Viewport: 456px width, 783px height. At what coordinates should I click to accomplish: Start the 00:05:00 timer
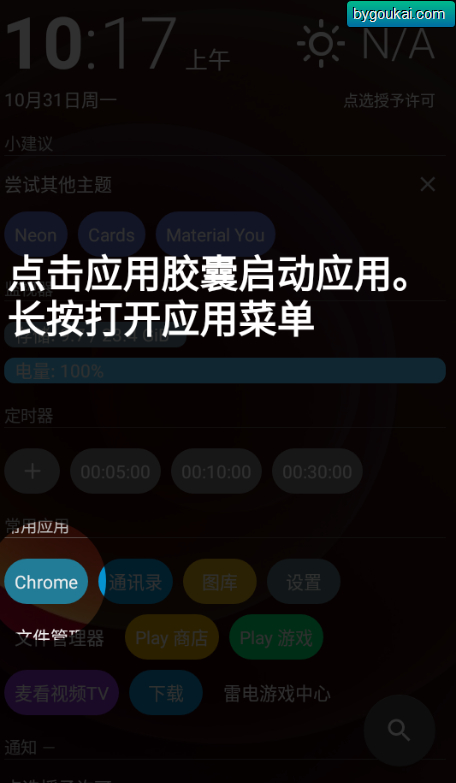coord(115,471)
